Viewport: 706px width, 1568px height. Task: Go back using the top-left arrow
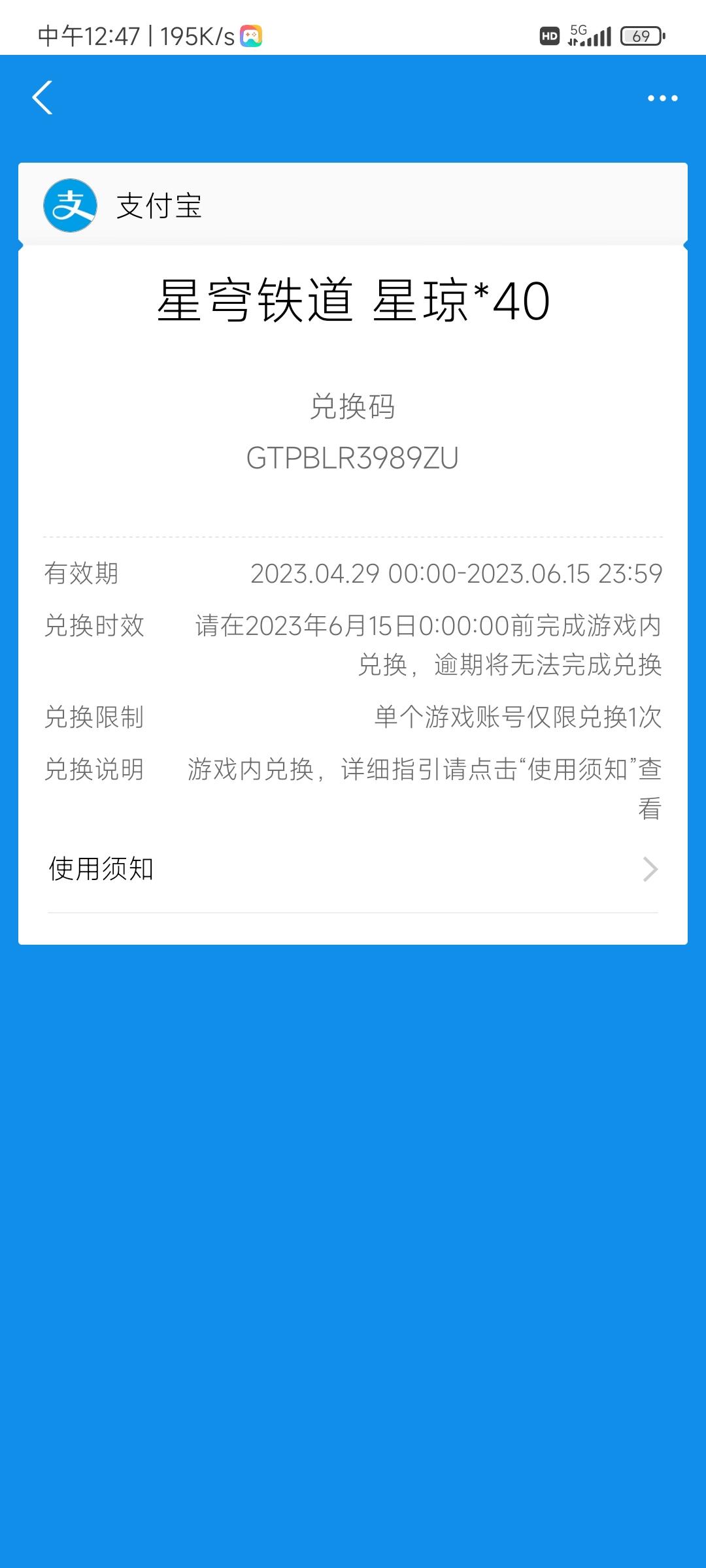point(42,98)
